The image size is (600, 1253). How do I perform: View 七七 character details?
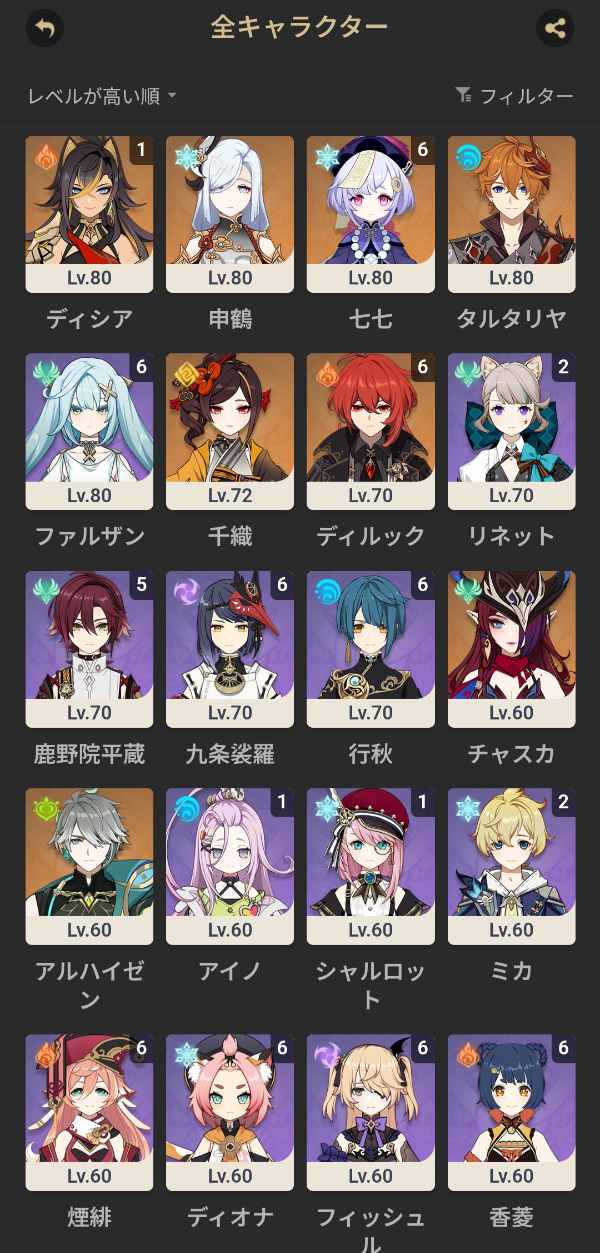pyautogui.click(x=371, y=214)
